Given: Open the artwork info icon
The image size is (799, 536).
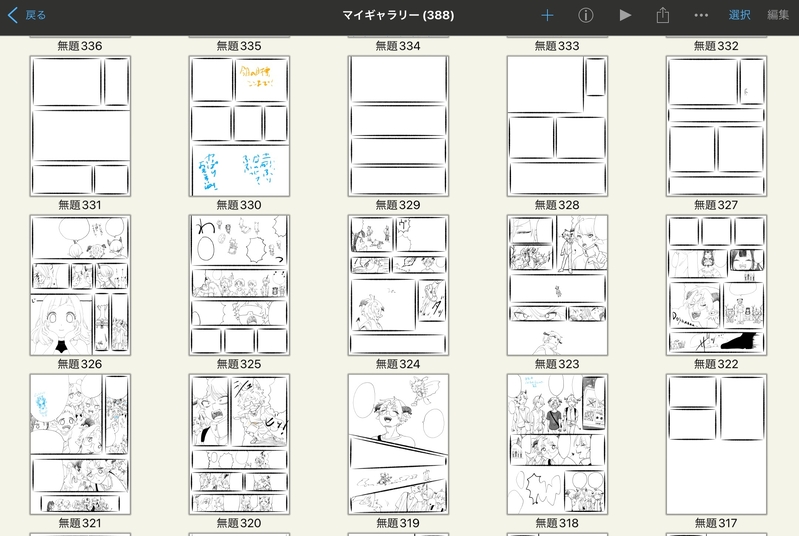Looking at the screenshot, I should coord(586,15).
